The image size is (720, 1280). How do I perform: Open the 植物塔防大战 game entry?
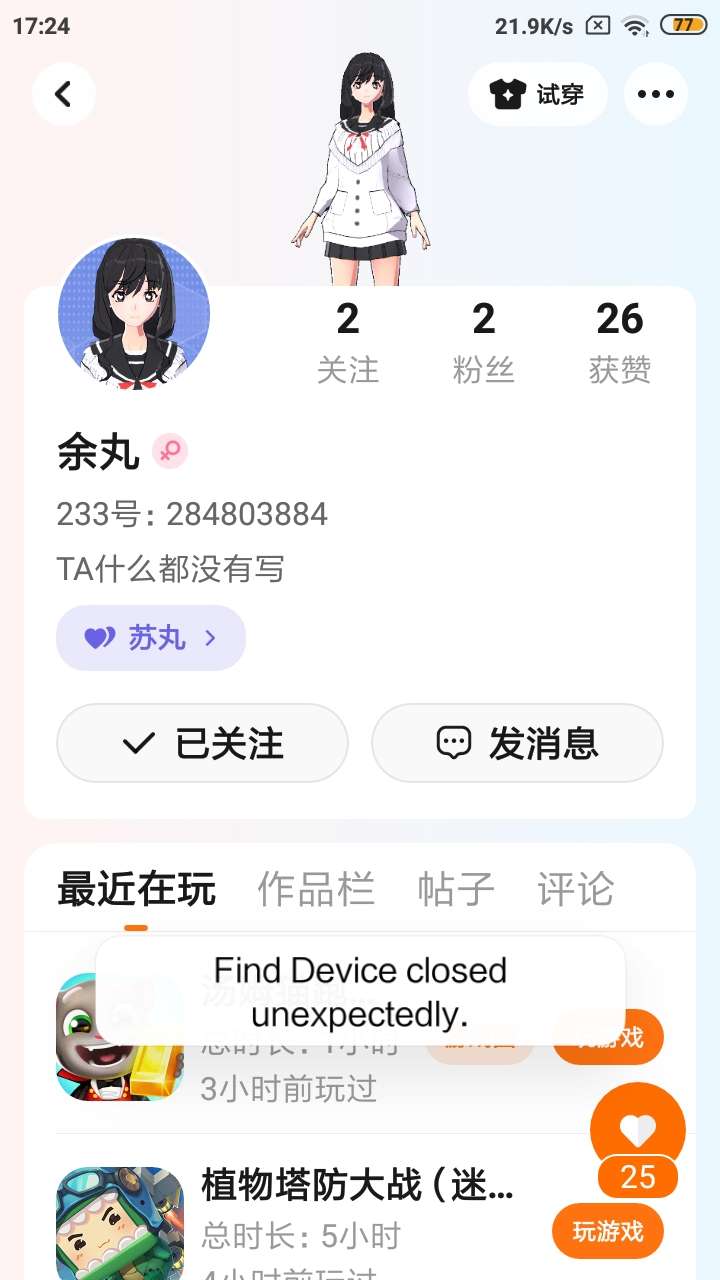pyautogui.click(x=356, y=1187)
